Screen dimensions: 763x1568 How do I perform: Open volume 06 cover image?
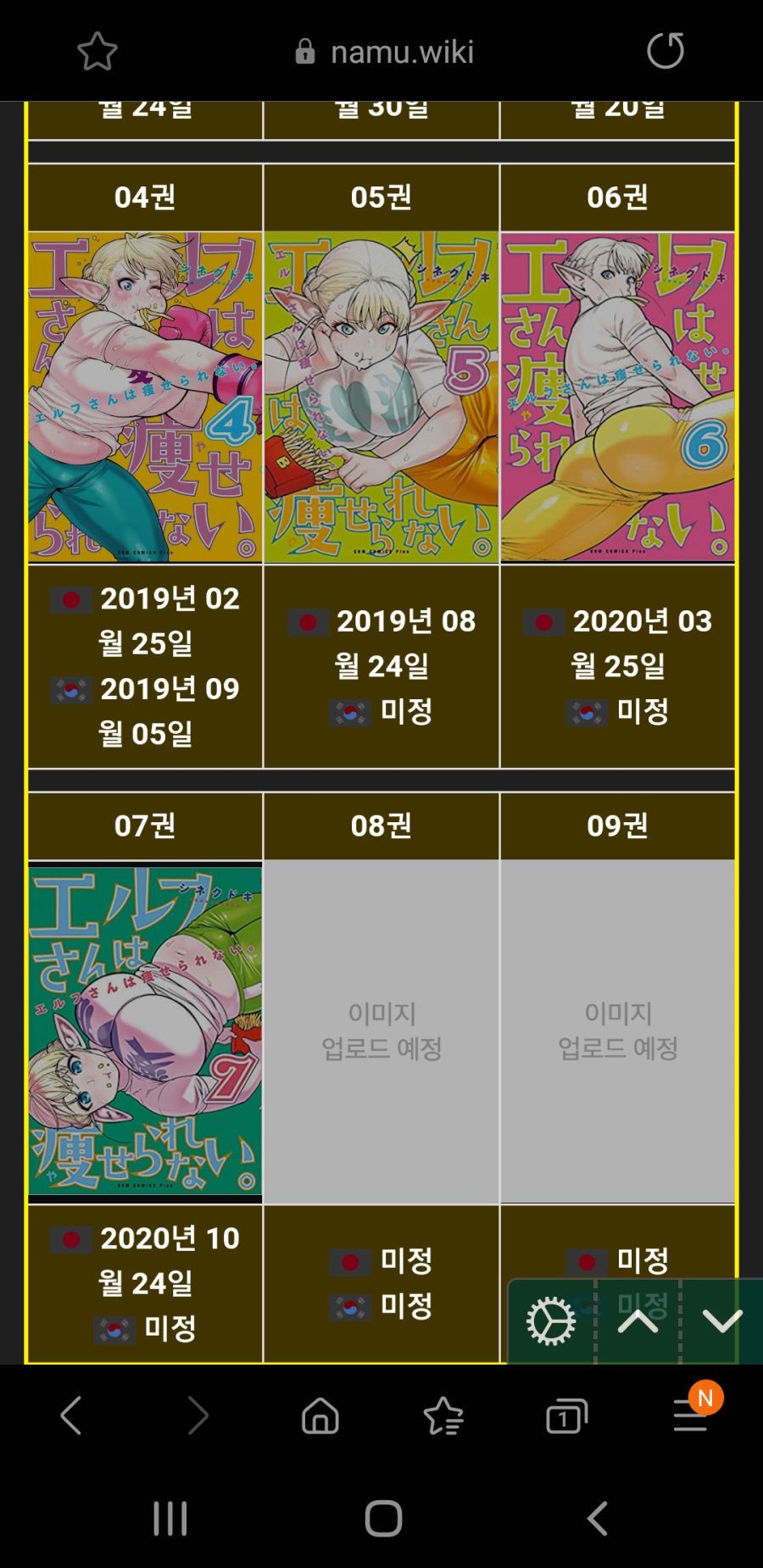pos(617,397)
